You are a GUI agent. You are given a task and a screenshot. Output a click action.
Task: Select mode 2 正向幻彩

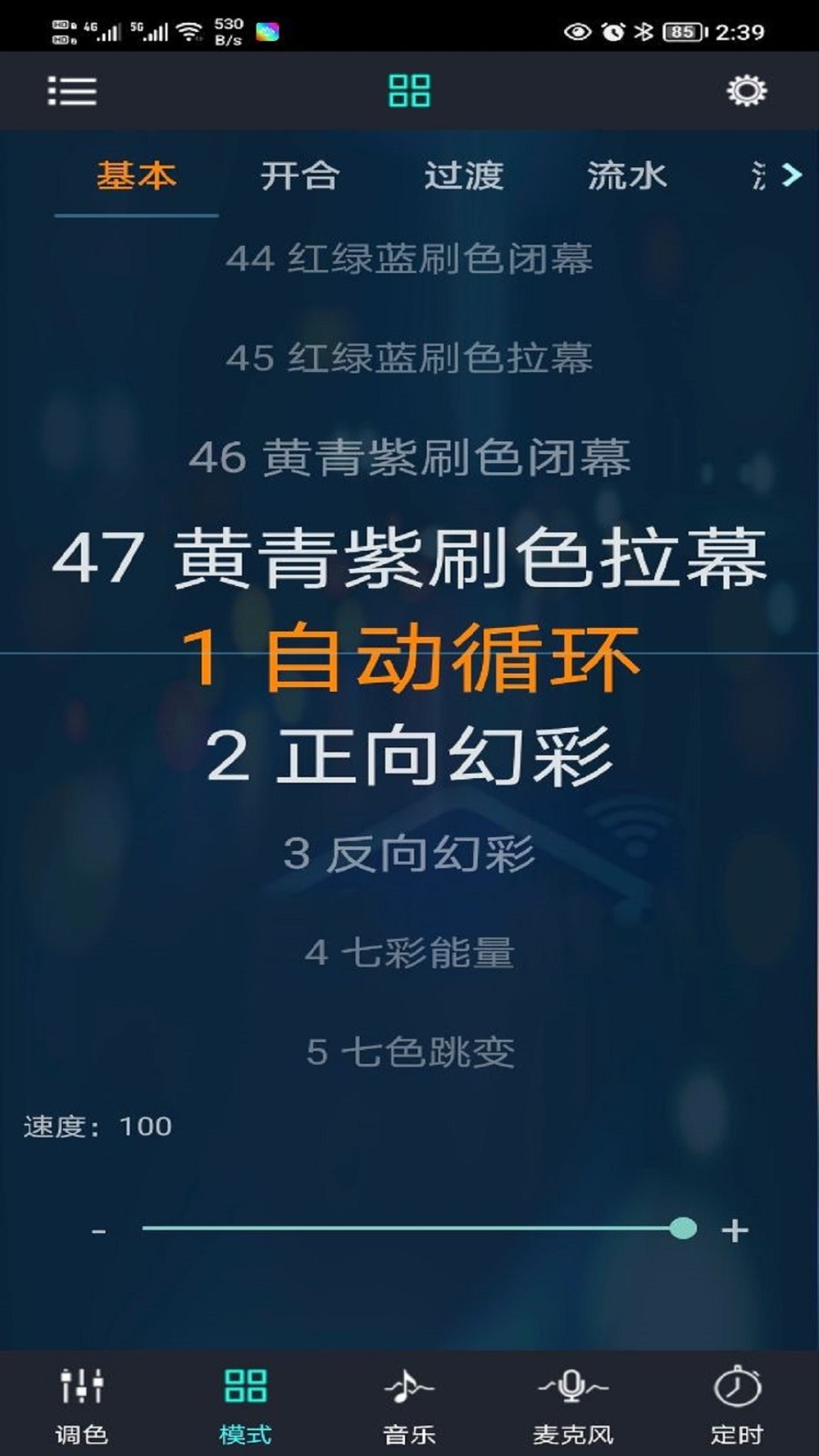click(409, 756)
